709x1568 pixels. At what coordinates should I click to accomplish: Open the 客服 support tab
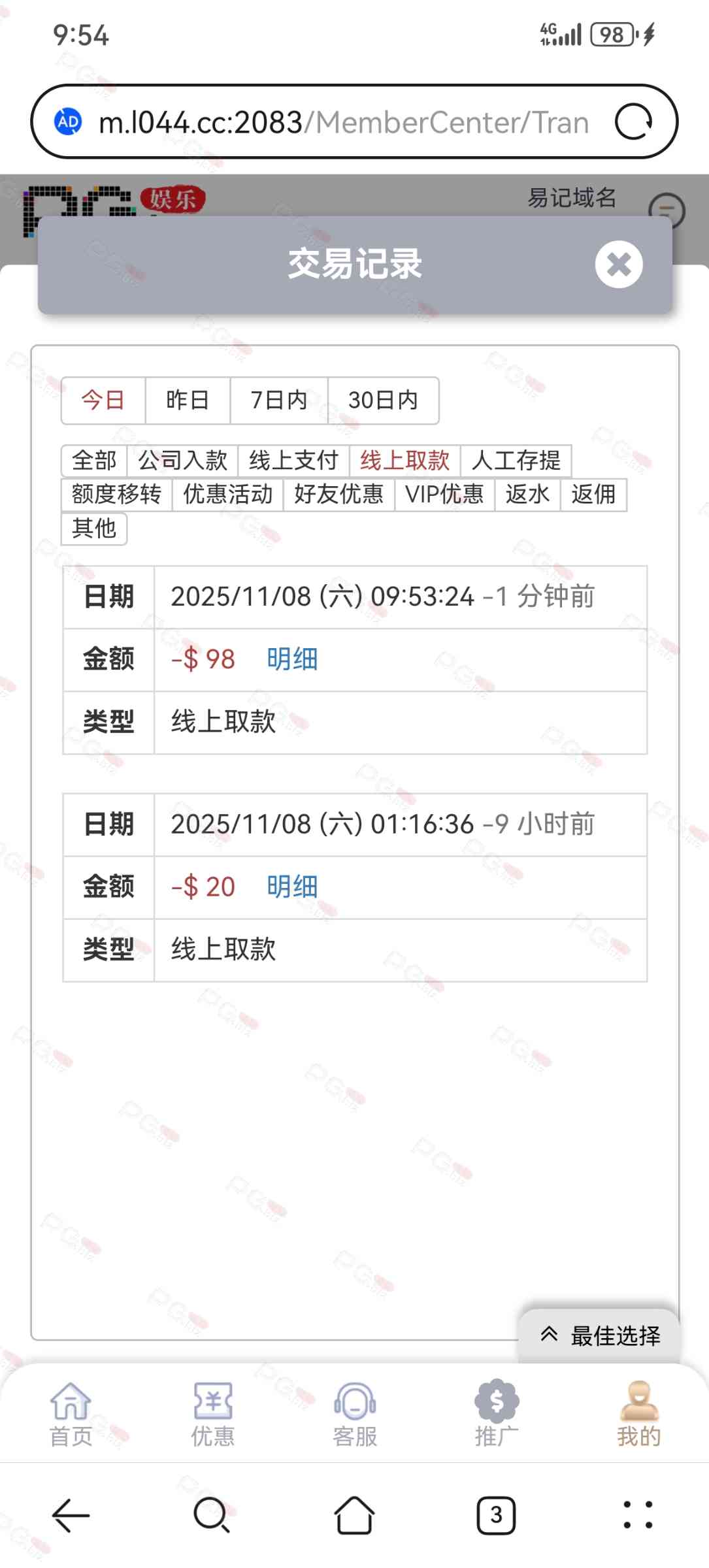(355, 1414)
